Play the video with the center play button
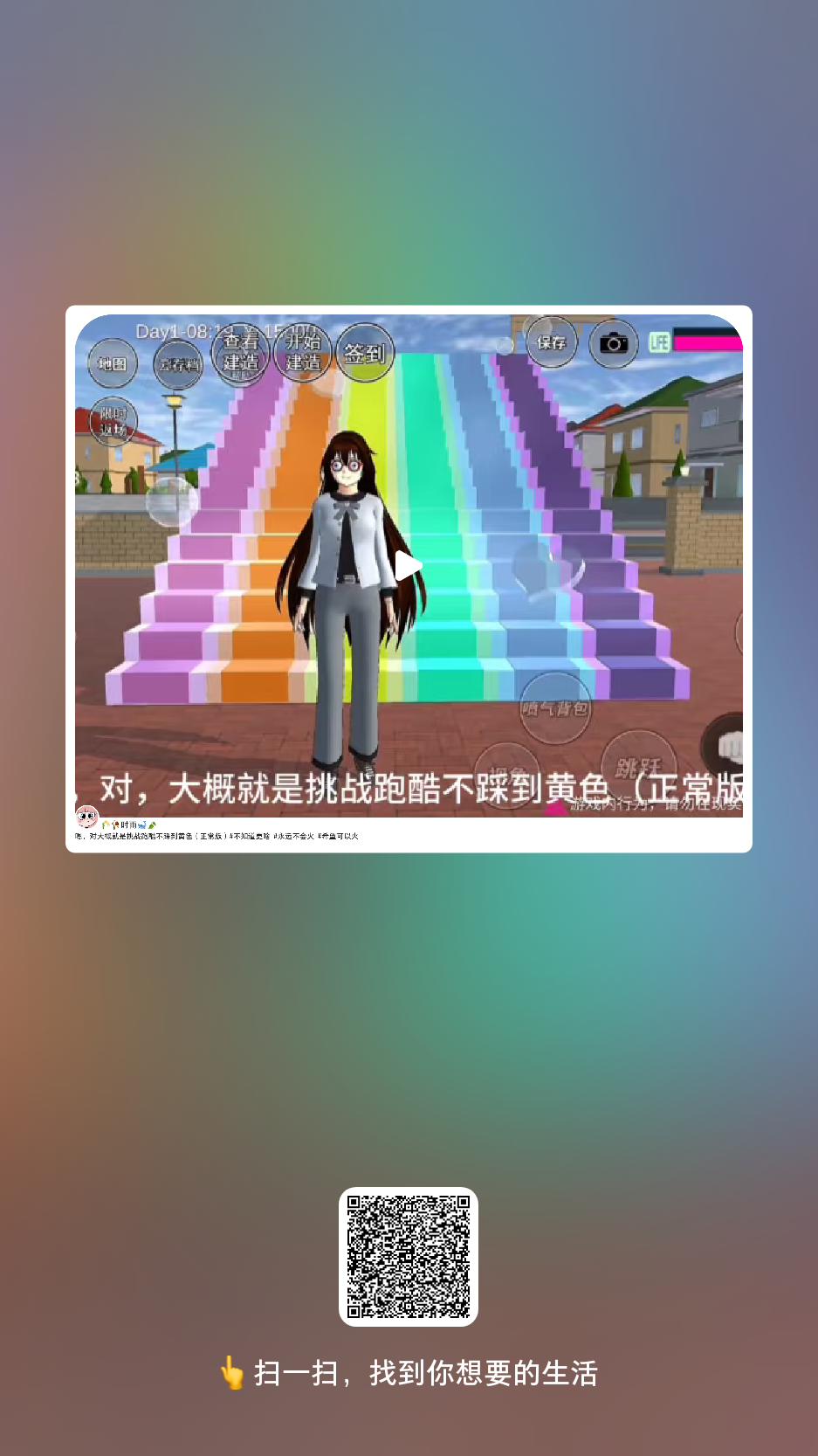The width and height of the screenshot is (818, 1456). pos(409,566)
